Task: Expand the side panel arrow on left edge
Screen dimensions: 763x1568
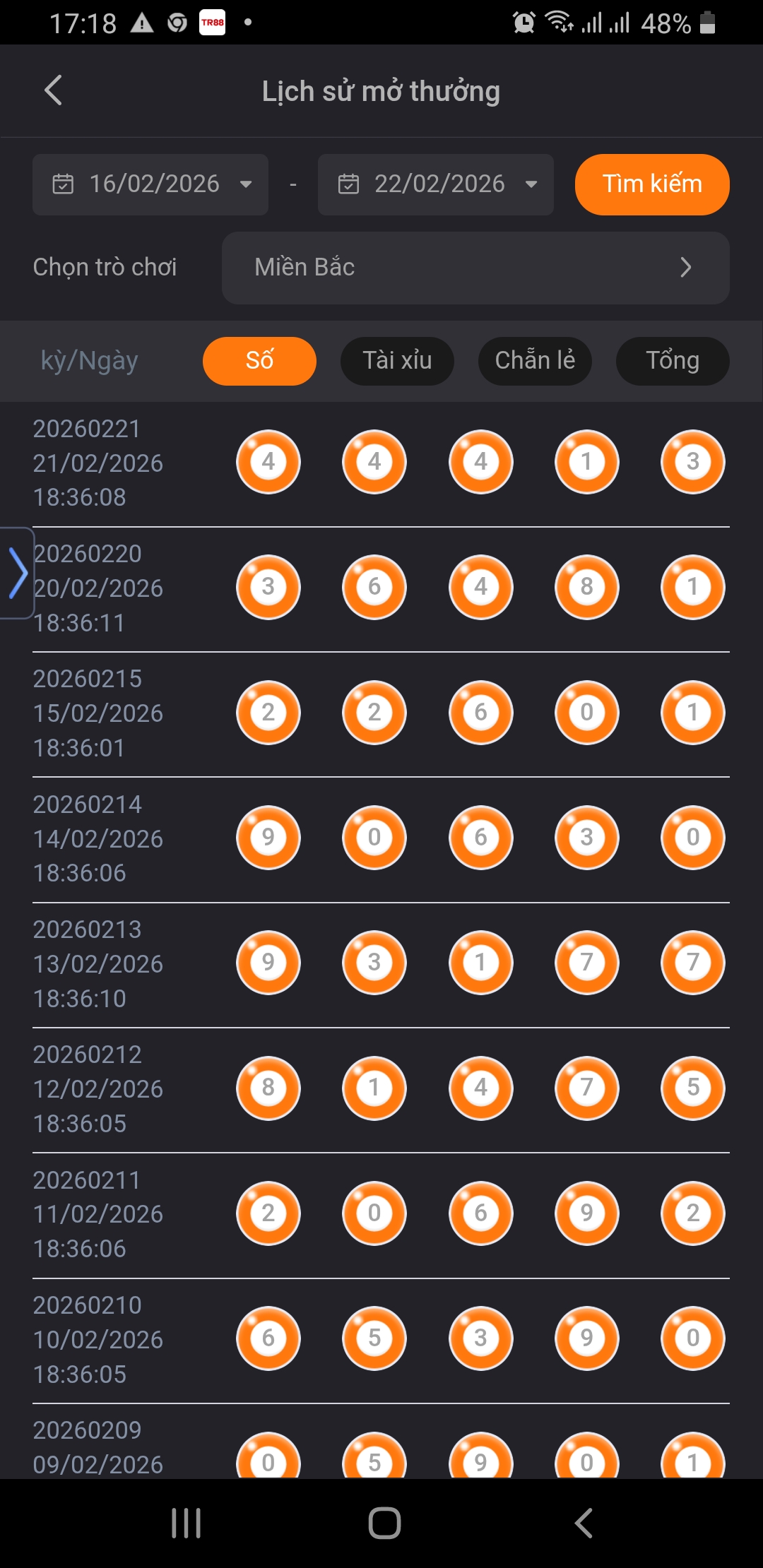Action: [x=18, y=574]
